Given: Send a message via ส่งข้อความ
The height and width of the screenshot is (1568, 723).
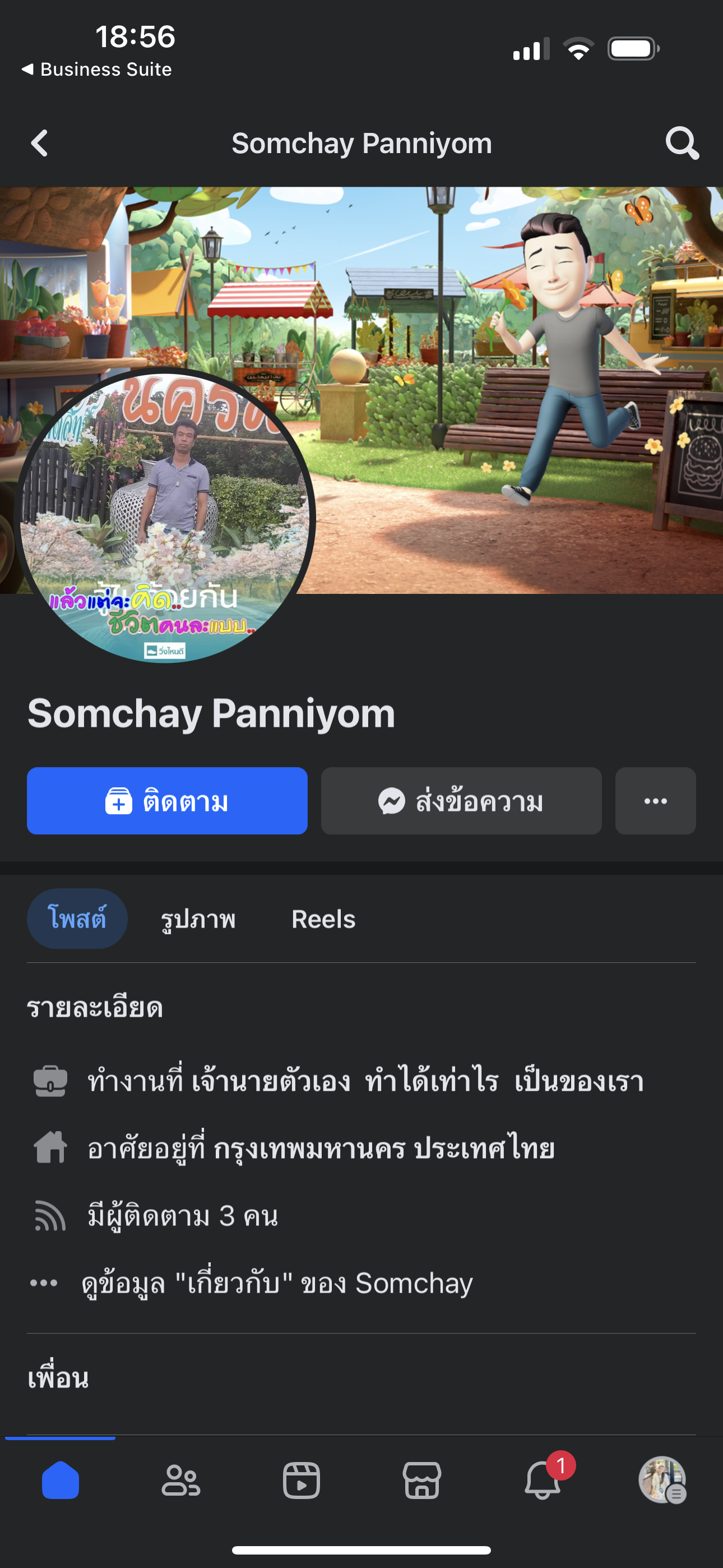Looking at the screenshot, I should point(461,800).
